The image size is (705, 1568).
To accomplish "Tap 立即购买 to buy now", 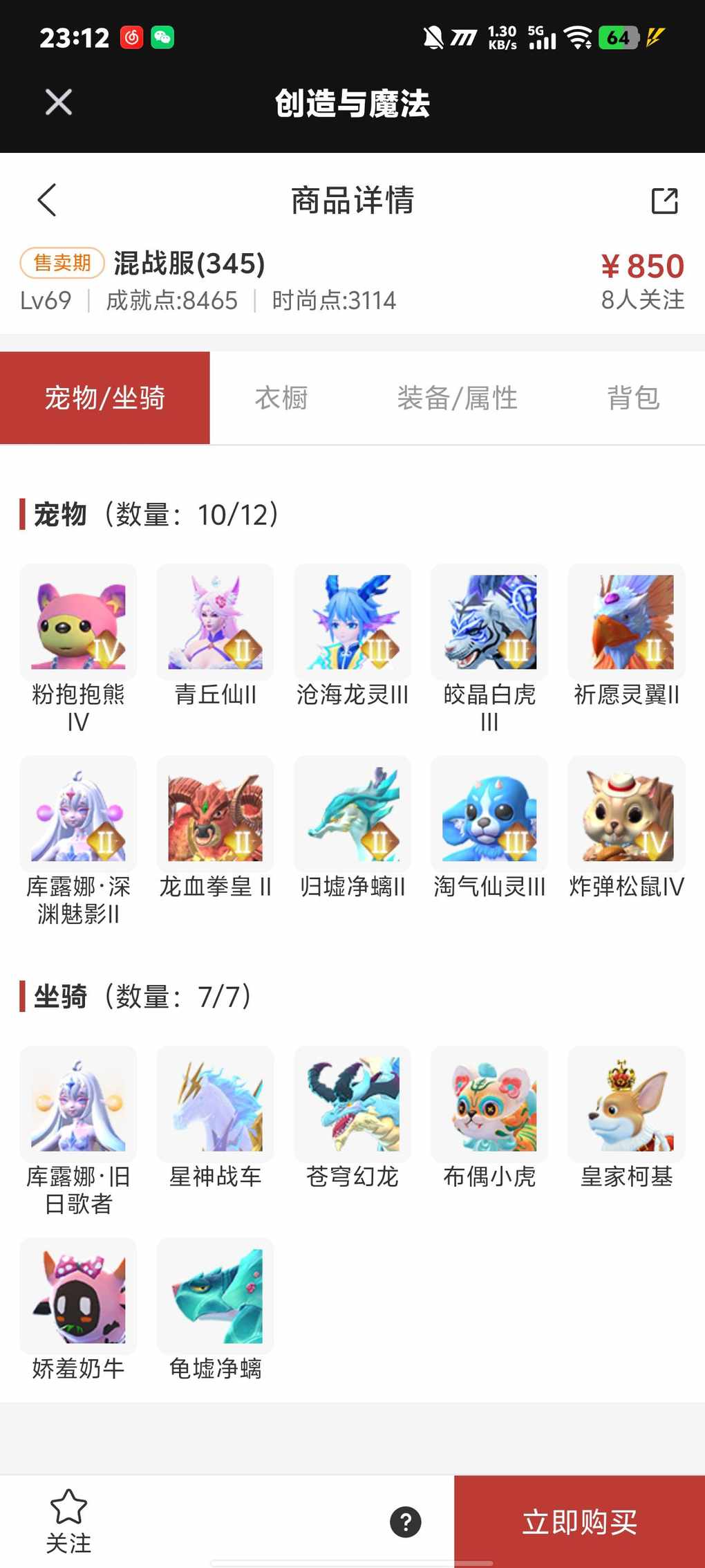I will (579, 1522).
